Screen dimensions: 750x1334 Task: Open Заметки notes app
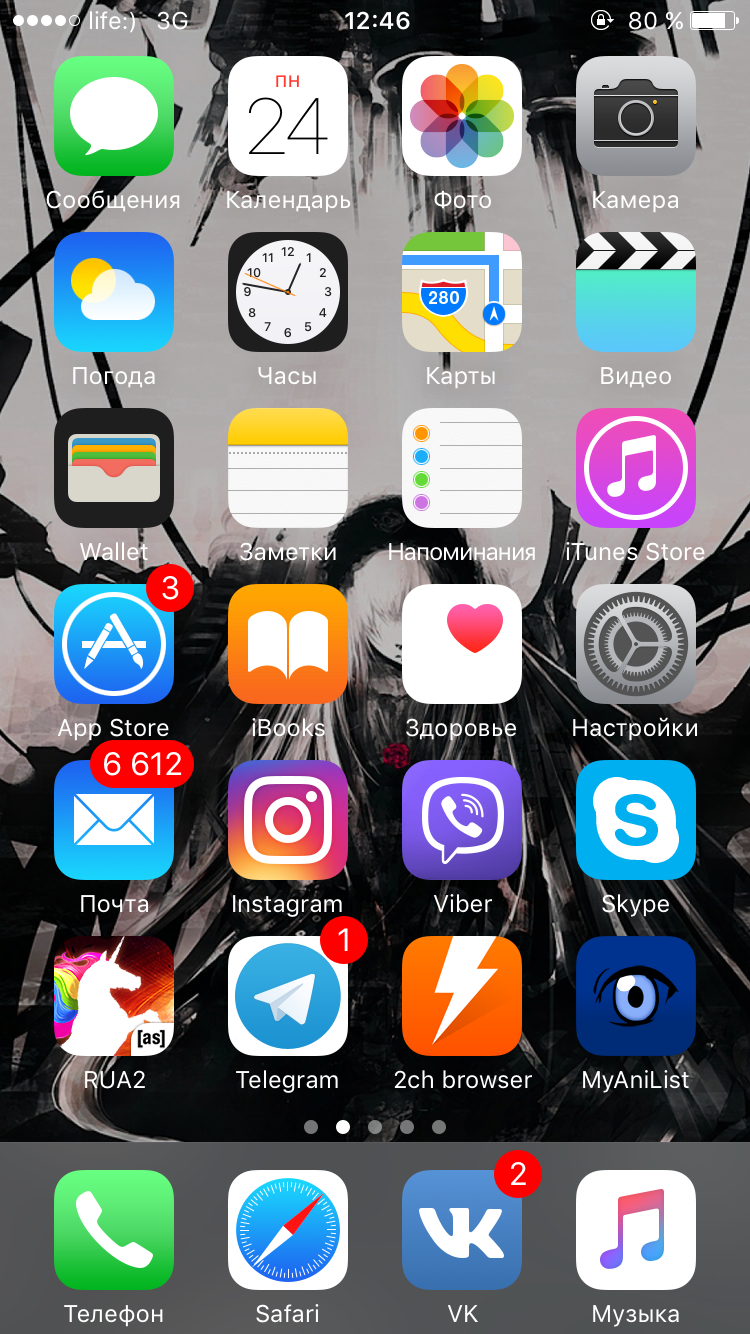coord(288,468)
